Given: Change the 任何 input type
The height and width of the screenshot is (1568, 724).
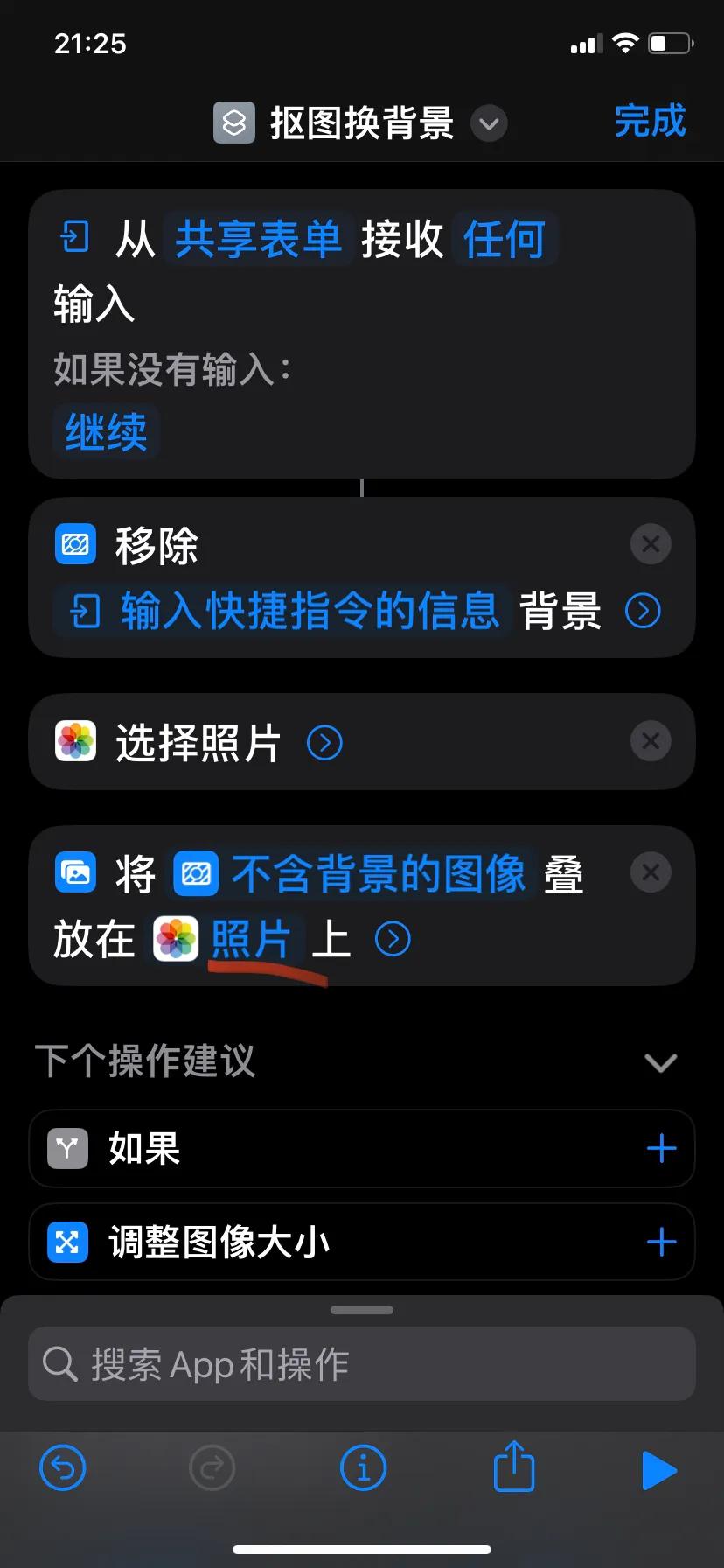Looking at the screenshot, I should point(505,239).
